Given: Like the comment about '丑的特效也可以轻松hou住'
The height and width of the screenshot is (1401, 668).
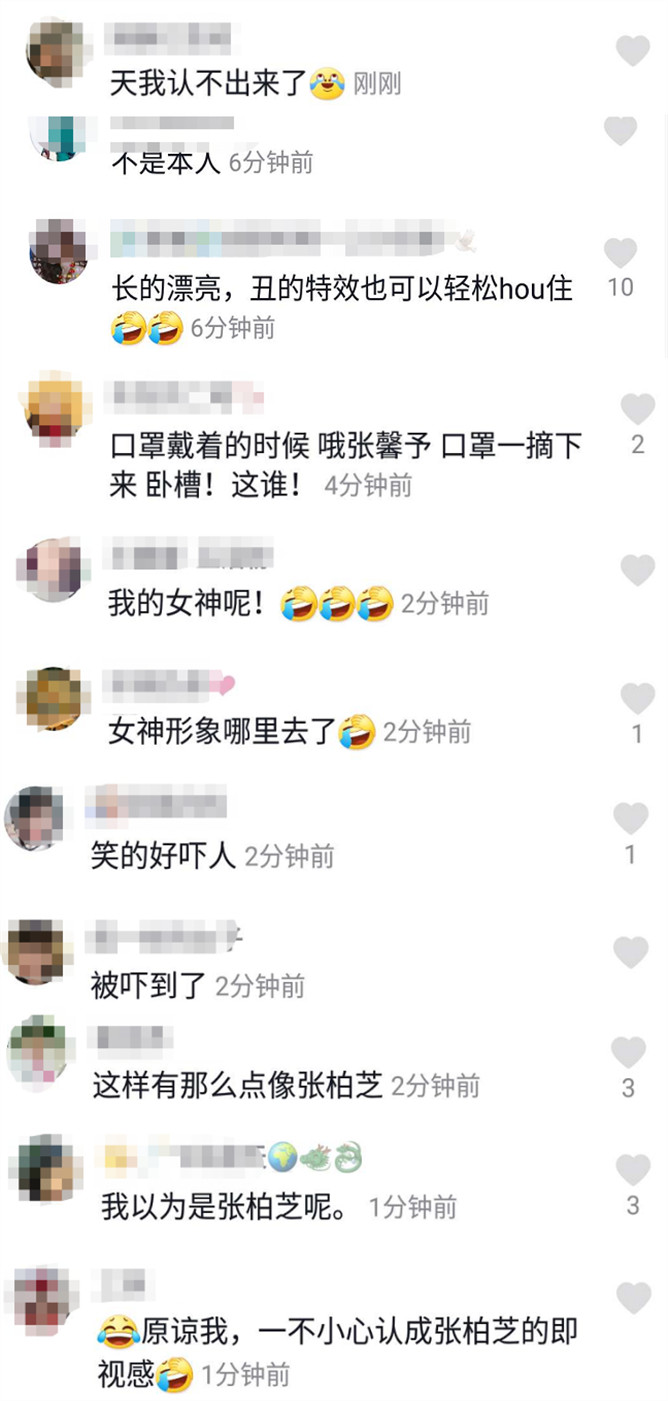Looking at the screenshot, I should [621, 253].
